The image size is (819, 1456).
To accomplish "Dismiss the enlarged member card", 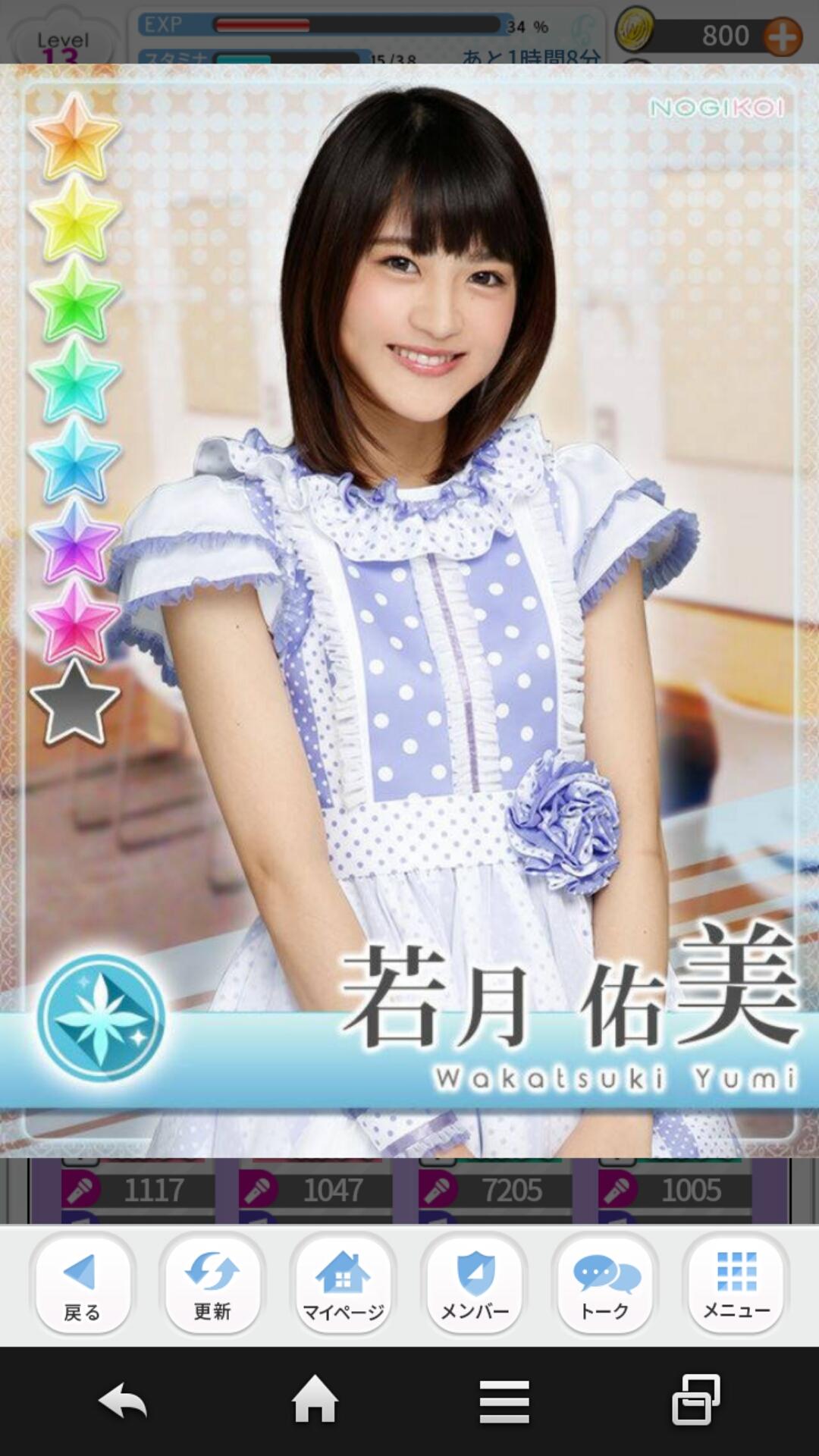I will pyautogui.click(x=409, y=607).
